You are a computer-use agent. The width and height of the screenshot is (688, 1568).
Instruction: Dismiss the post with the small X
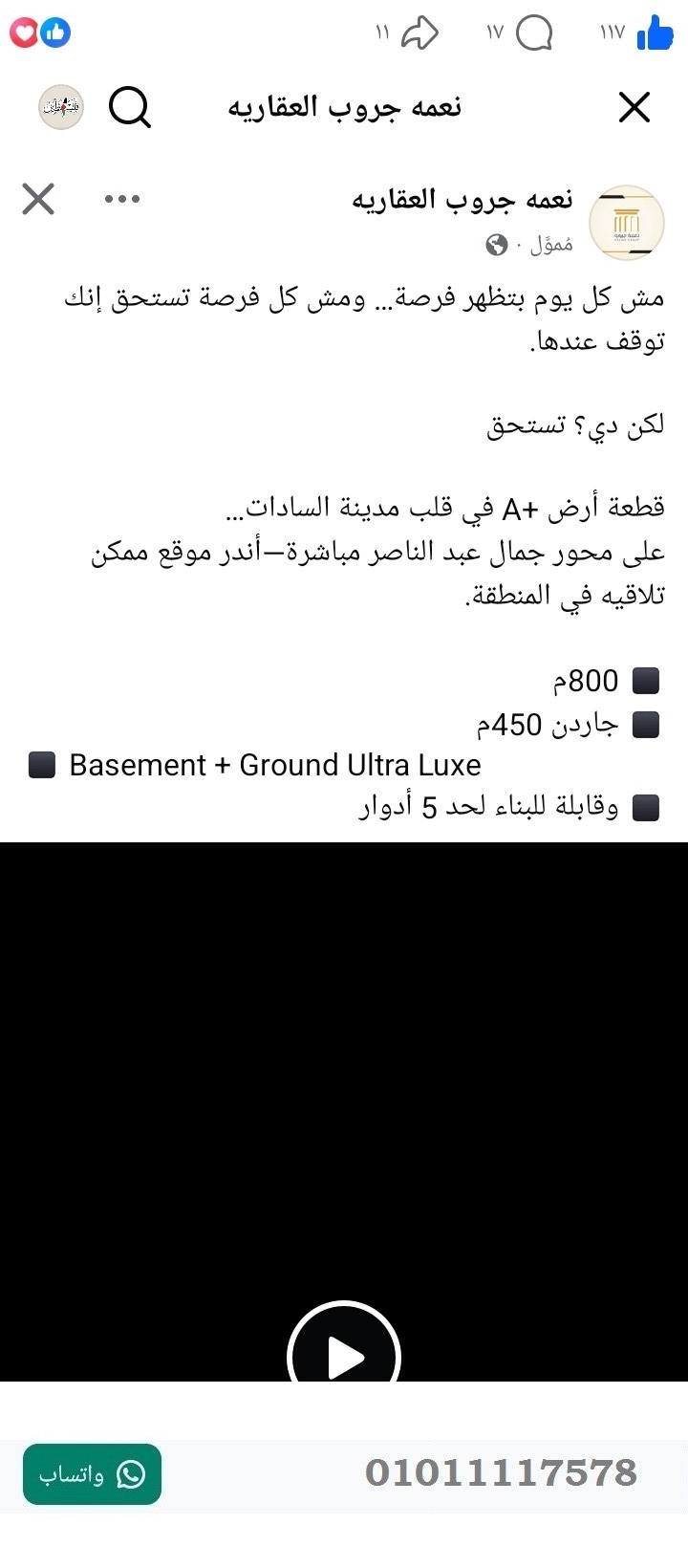(37, 199)
